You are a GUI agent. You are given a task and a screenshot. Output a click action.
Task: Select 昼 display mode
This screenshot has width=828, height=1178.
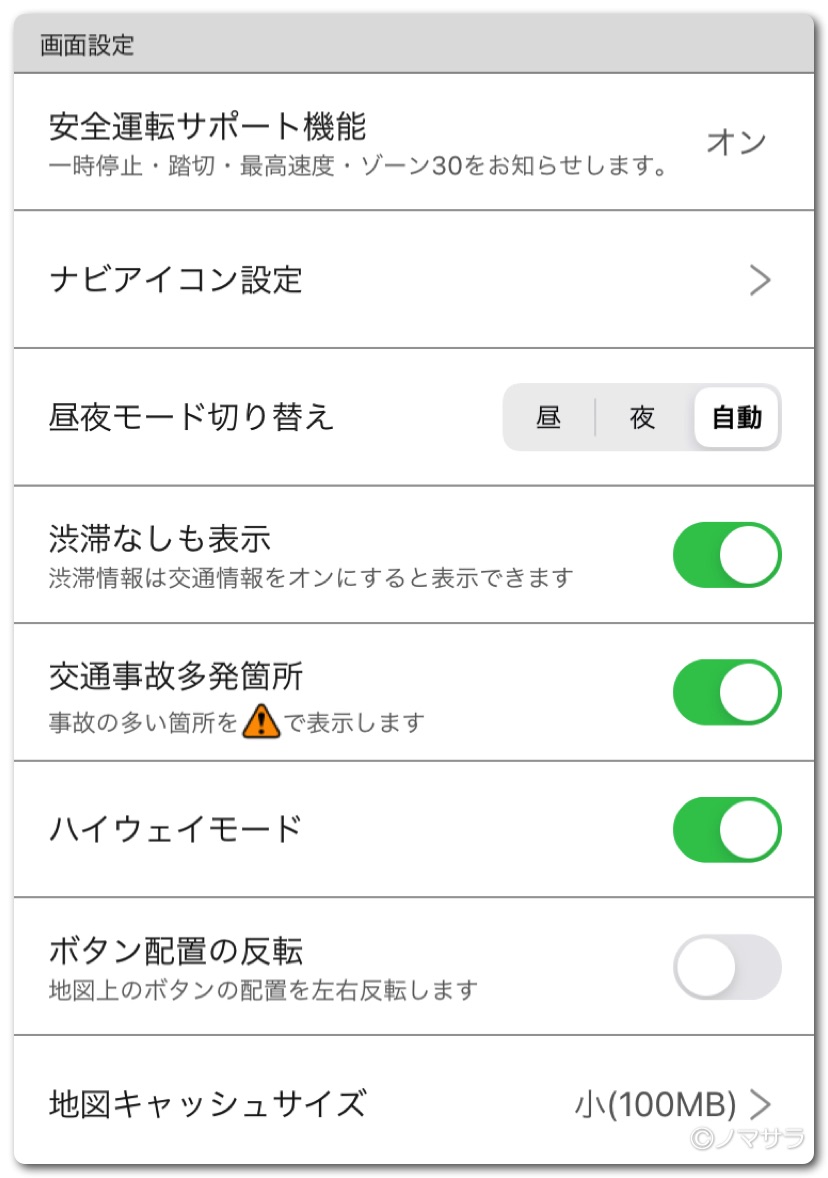point(548,418)
